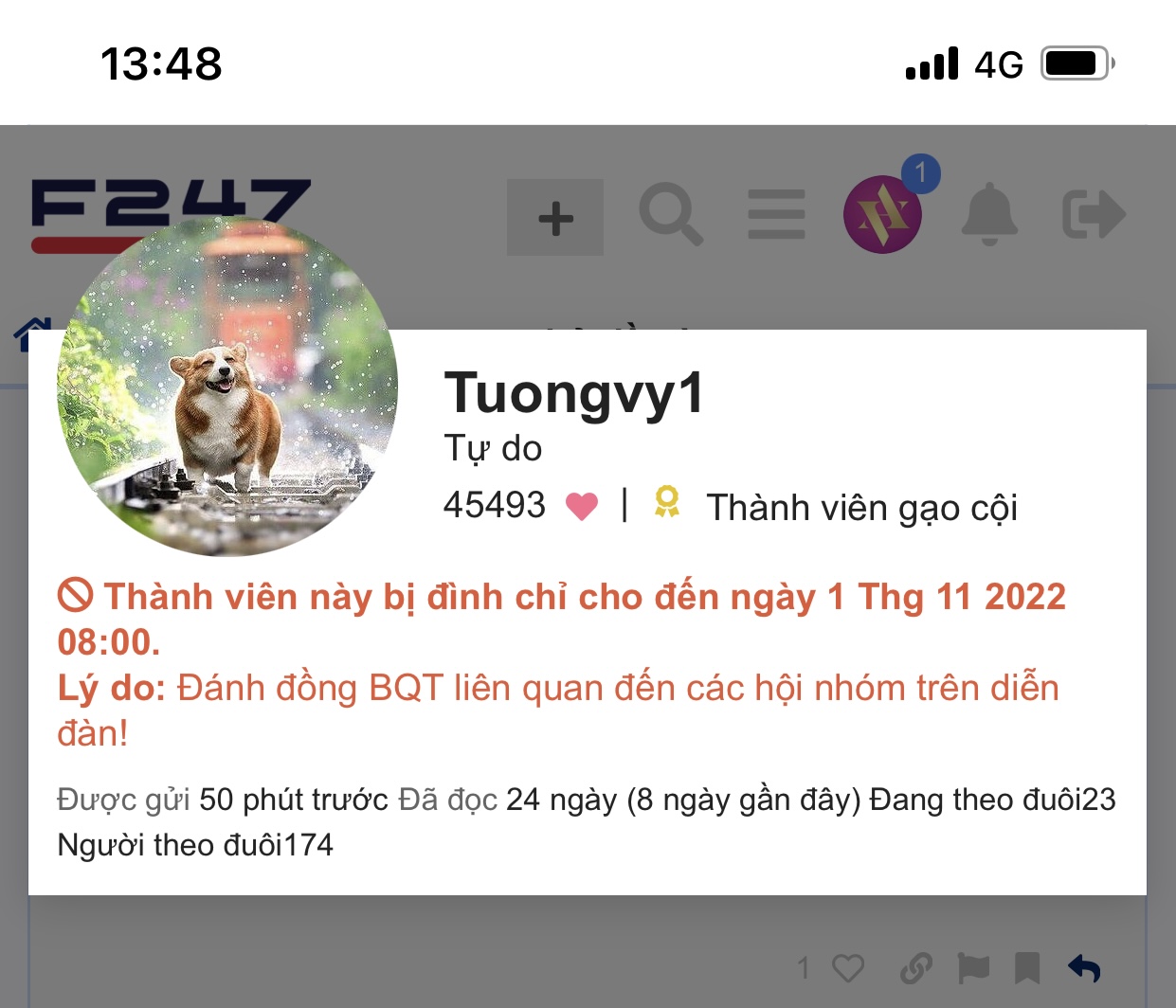
Task: Open the search icon
Action: point(671,215)
